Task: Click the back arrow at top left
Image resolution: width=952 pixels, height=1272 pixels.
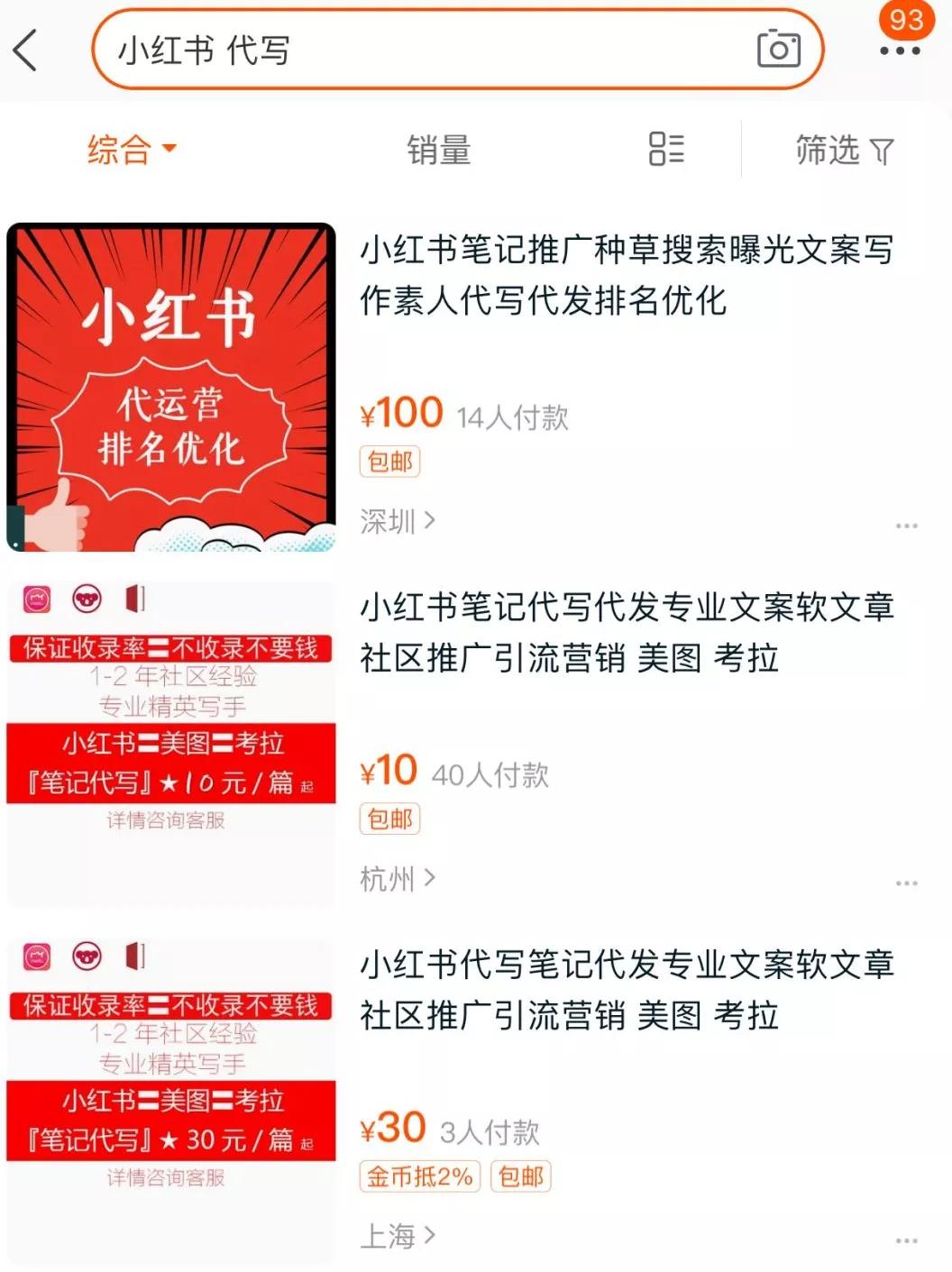Action: tap(27, 51)
